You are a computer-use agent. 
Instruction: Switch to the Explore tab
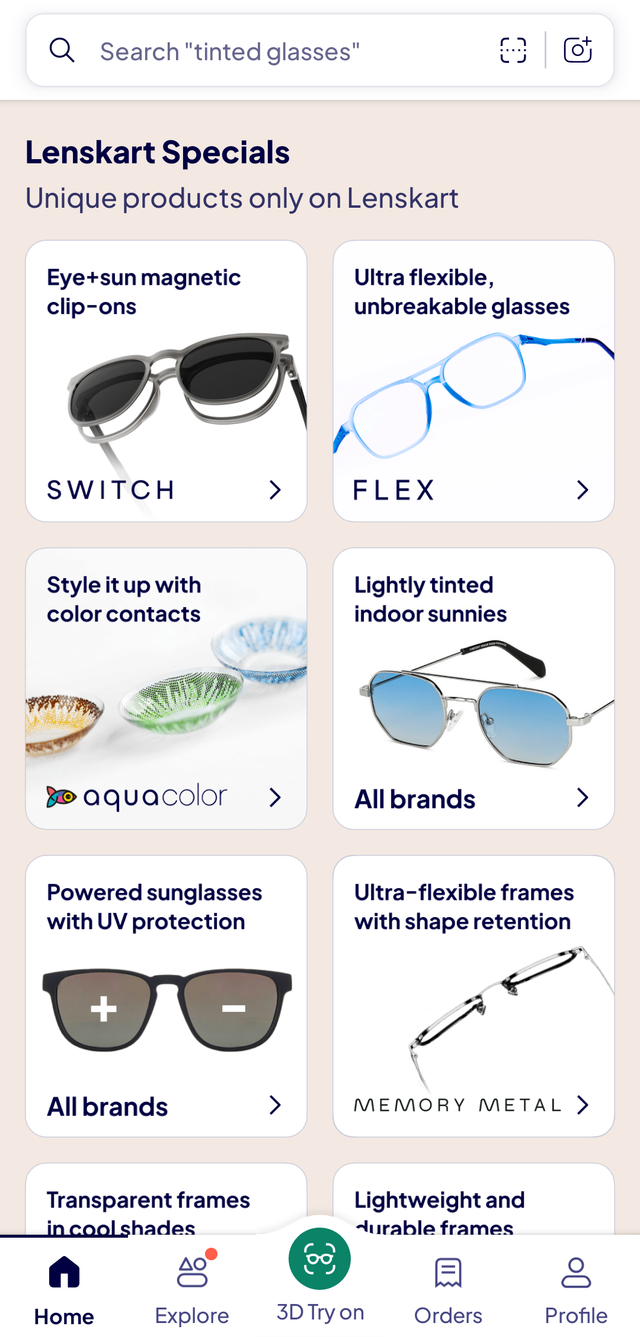192,1289
